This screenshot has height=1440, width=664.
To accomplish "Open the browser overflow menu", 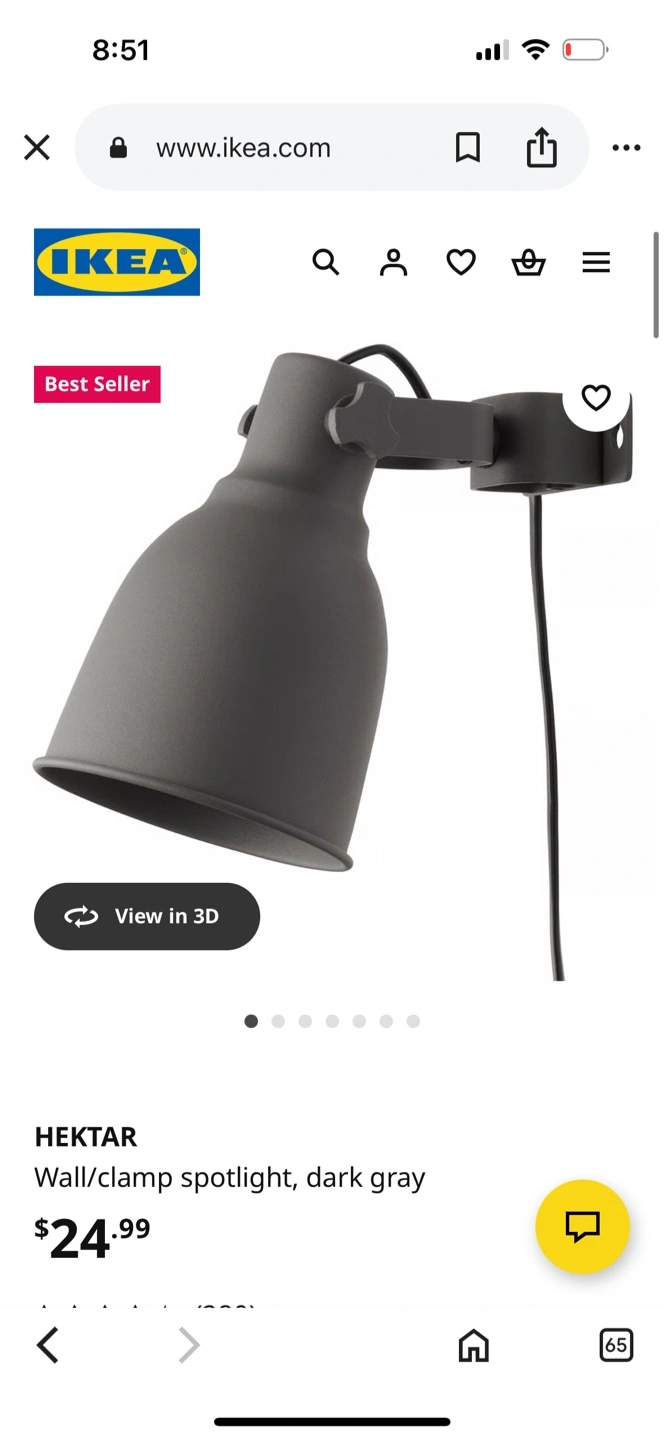I will pyautogui.click(x=626, y=148).
